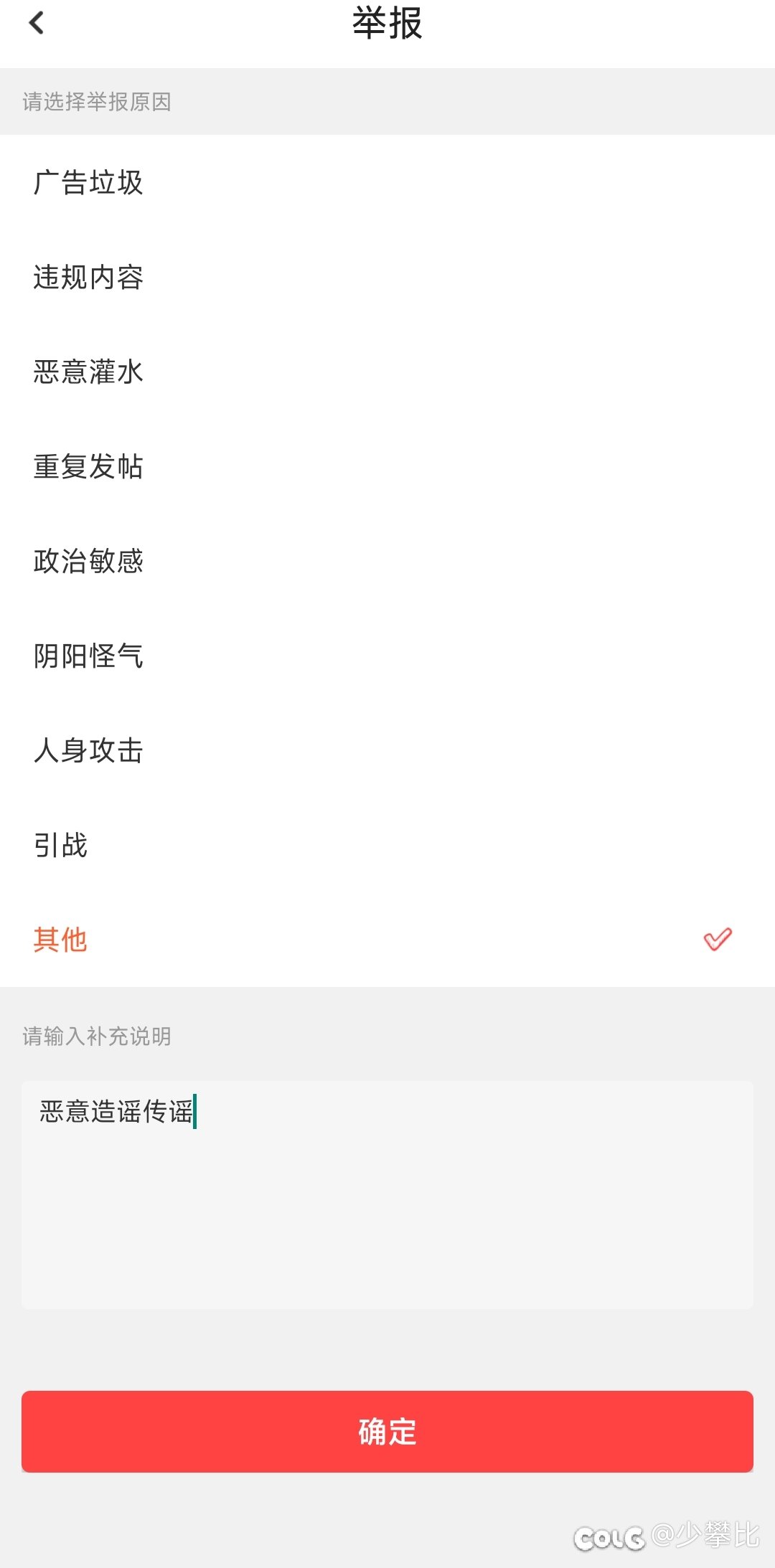Submit the report with 确定
Viewport: 775px width, 1568px height.
pos(387,1432)
